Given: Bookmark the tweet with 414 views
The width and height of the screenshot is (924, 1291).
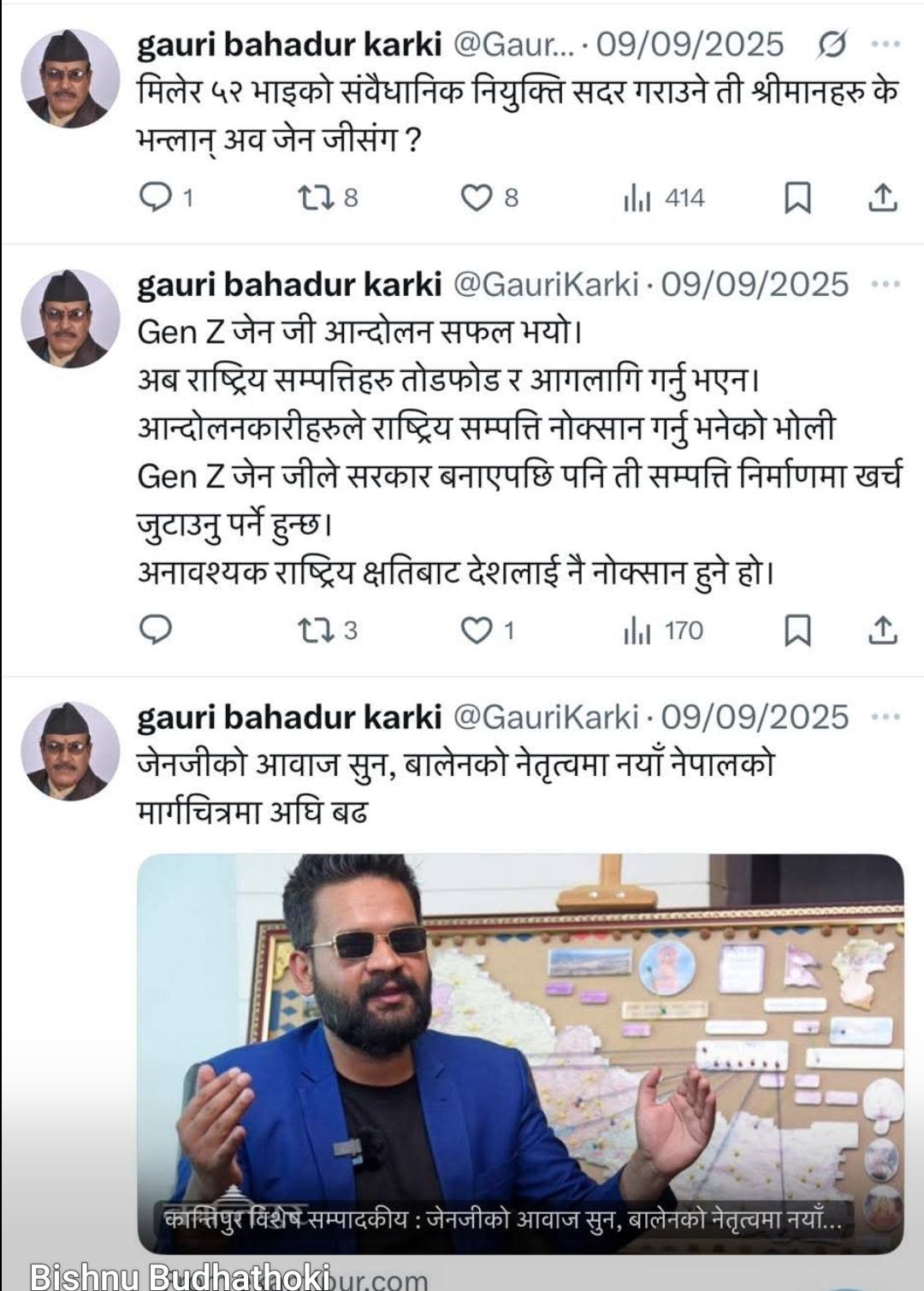Looking at the screenshot, I should [797, 198].
